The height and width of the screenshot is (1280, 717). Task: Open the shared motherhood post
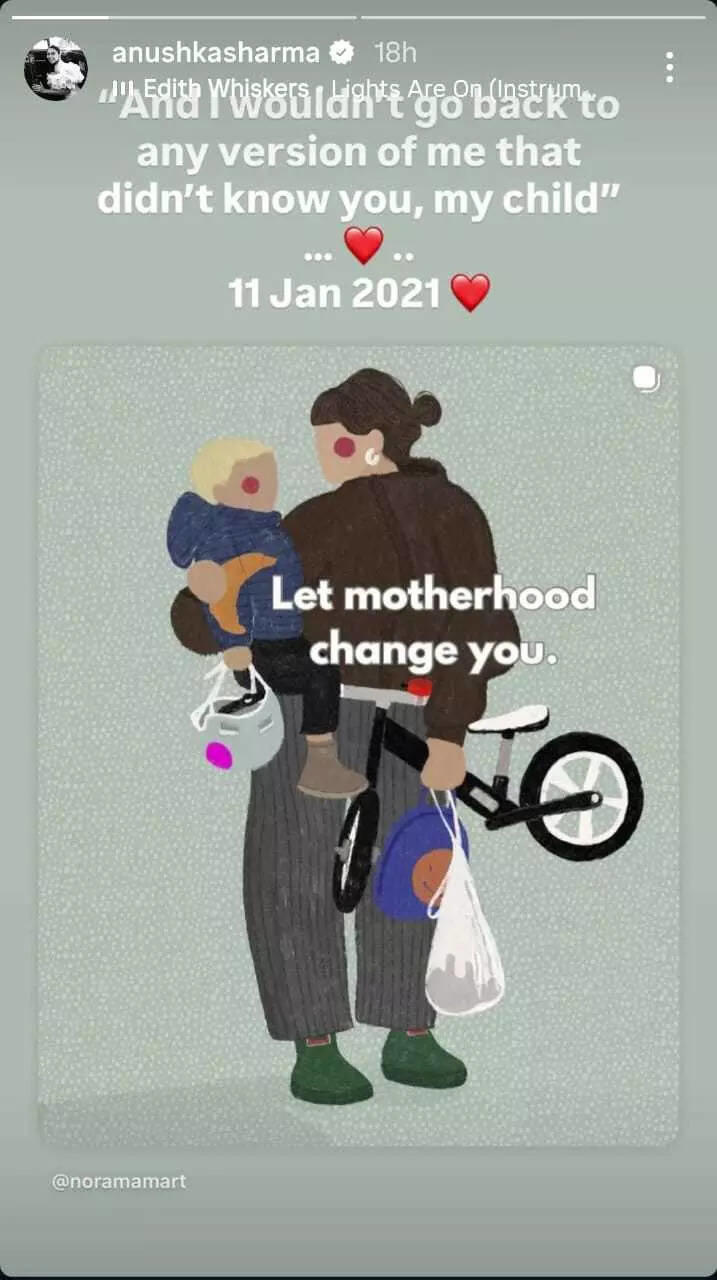click(x=358, y=745)
